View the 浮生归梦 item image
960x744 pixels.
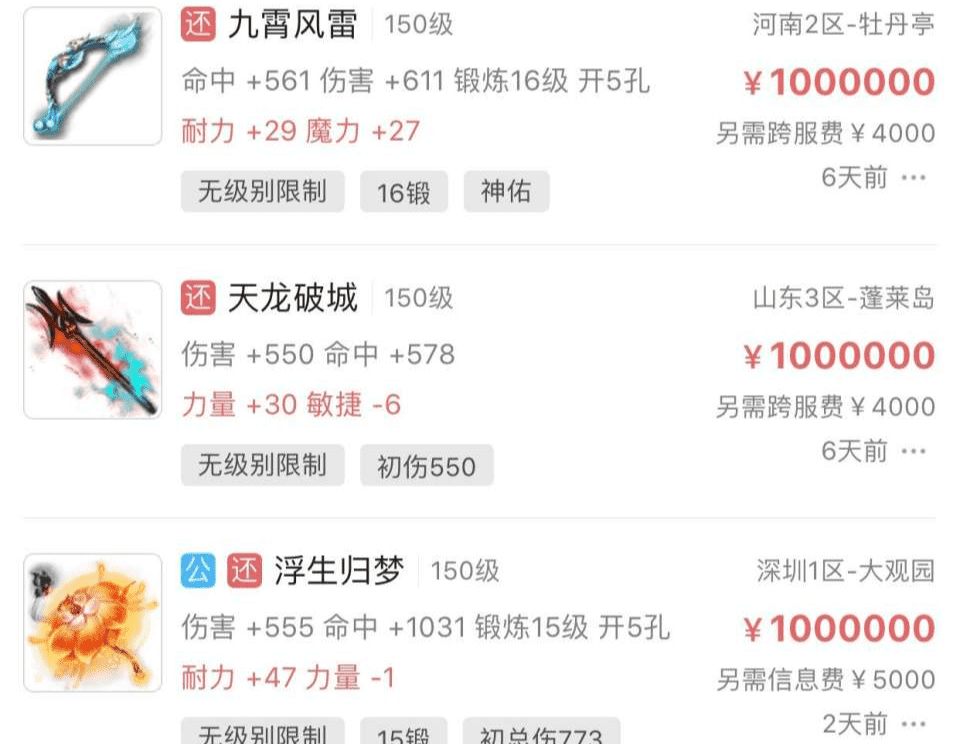[x=92, y=623]
